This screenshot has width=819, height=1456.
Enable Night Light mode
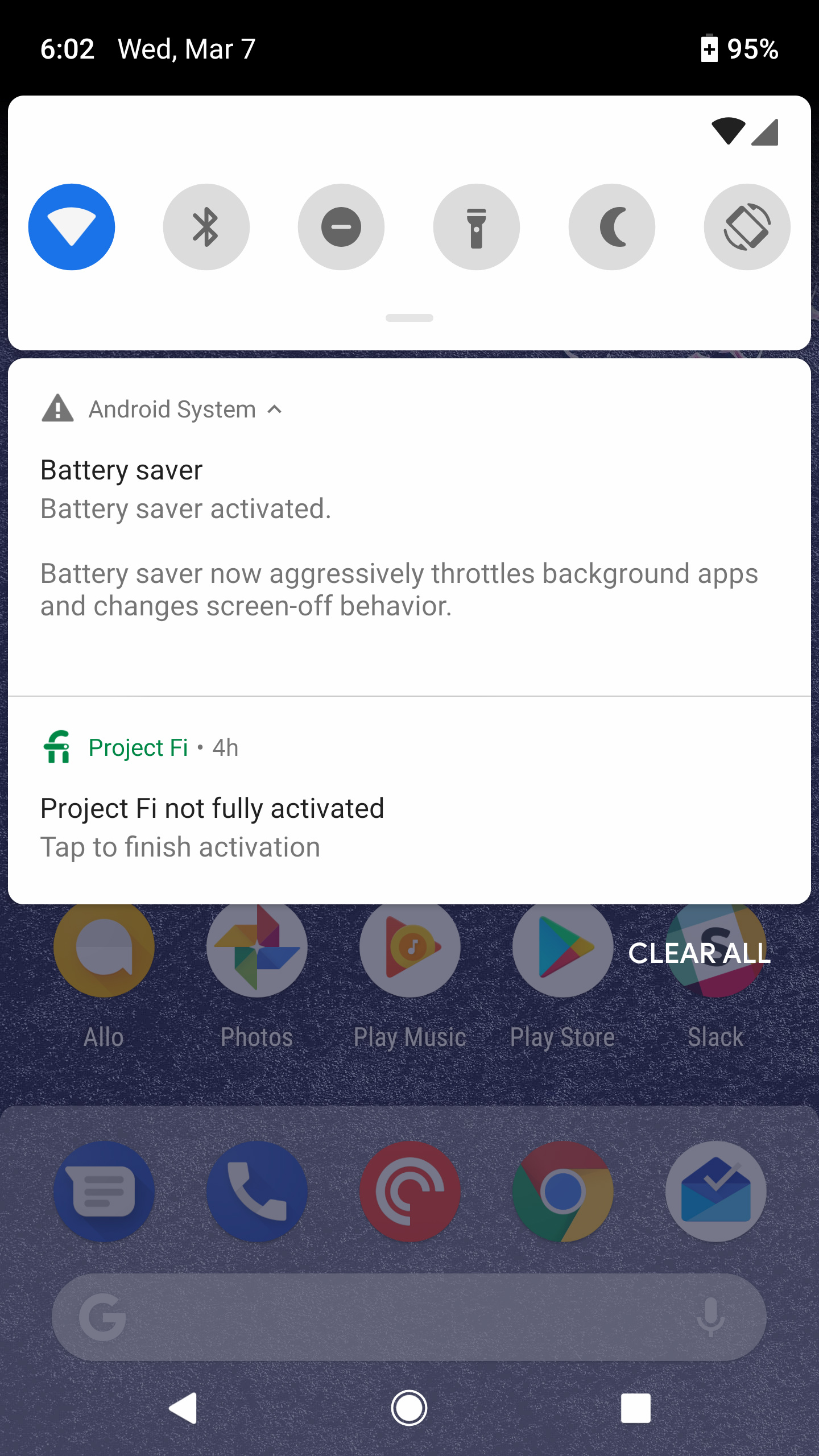pos(612,226)
